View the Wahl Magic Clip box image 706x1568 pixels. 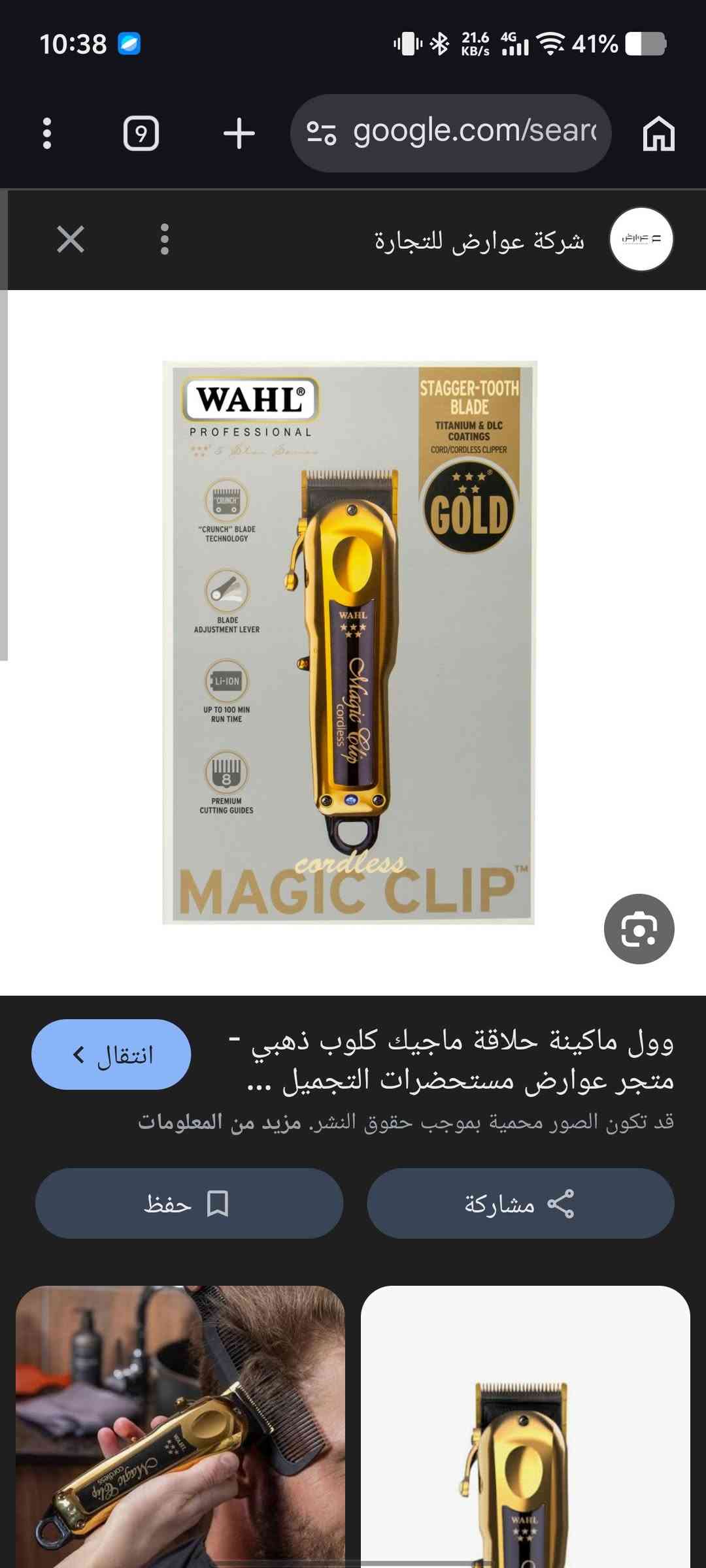[349, 642]
